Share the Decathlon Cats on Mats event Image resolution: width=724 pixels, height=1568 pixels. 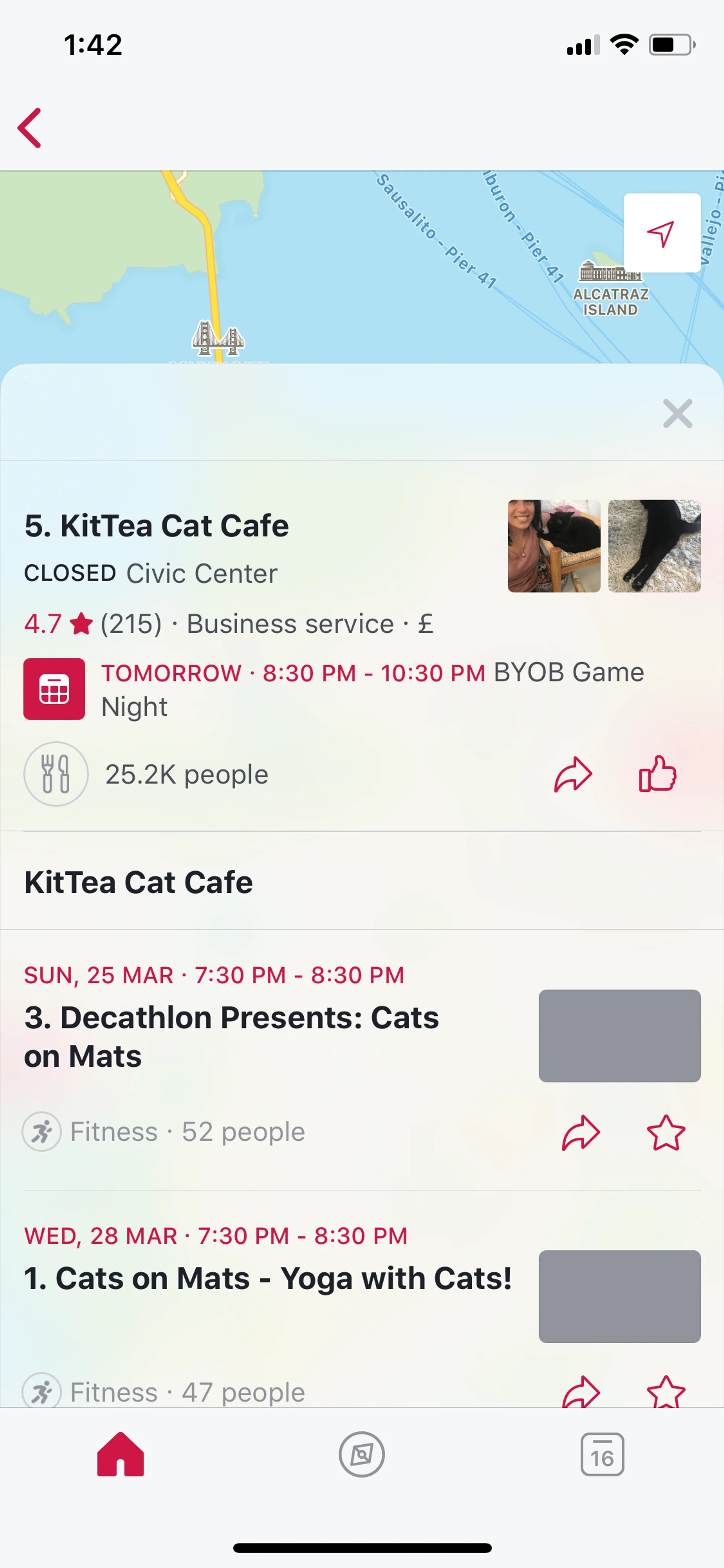(x=580, y=1132)
